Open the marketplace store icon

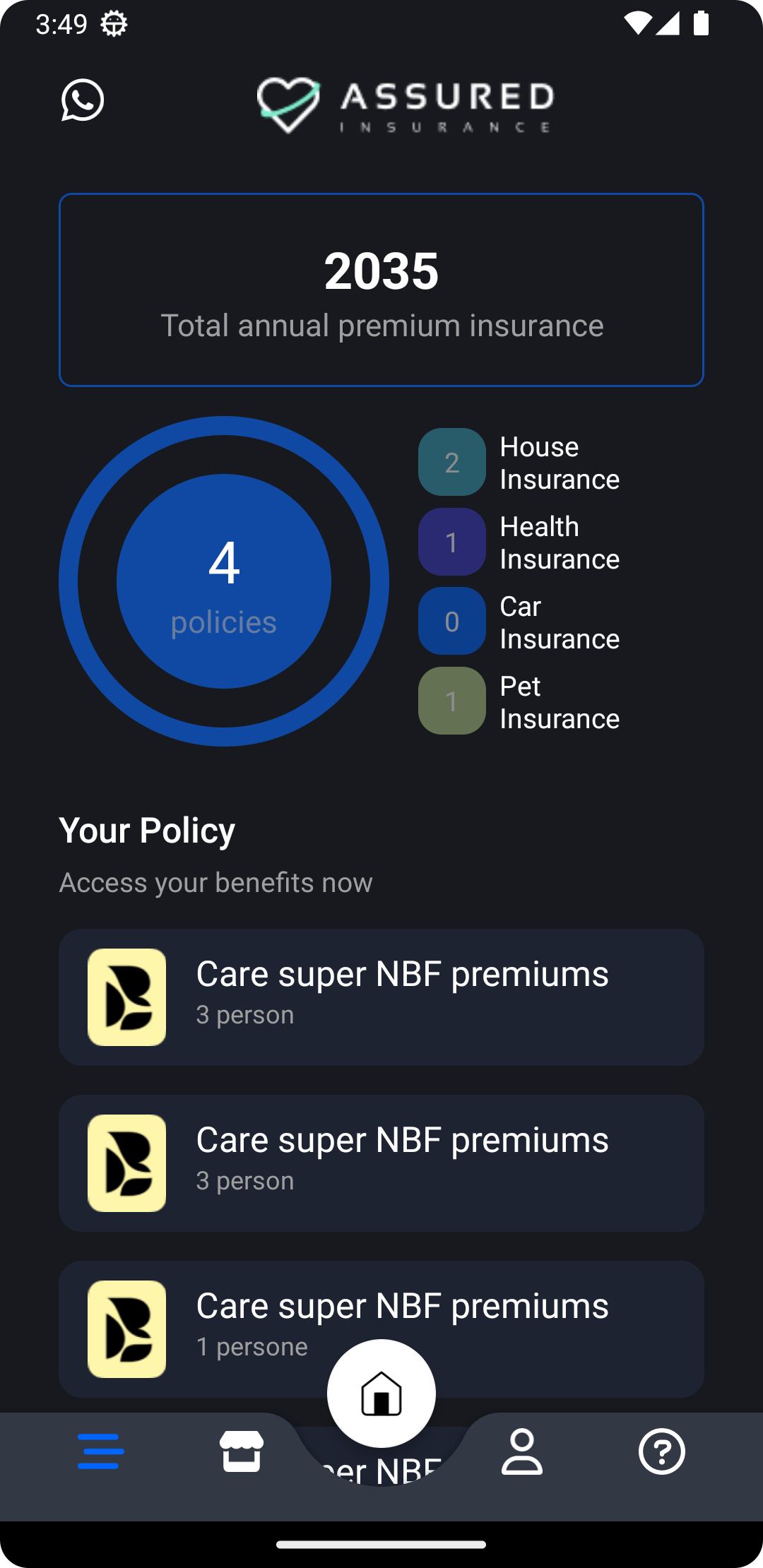click(242, 1451)
